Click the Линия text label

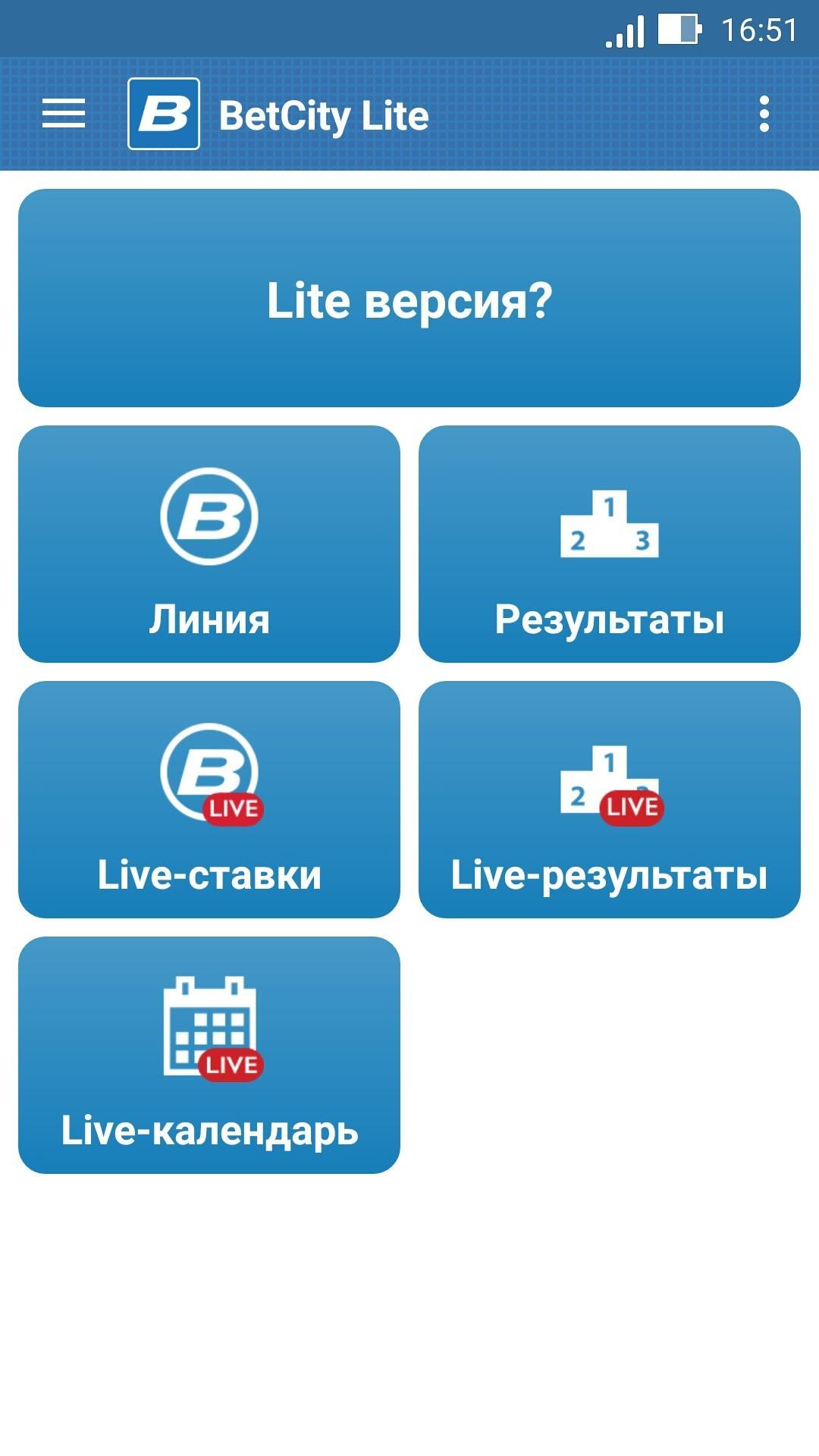pos(210,618)
